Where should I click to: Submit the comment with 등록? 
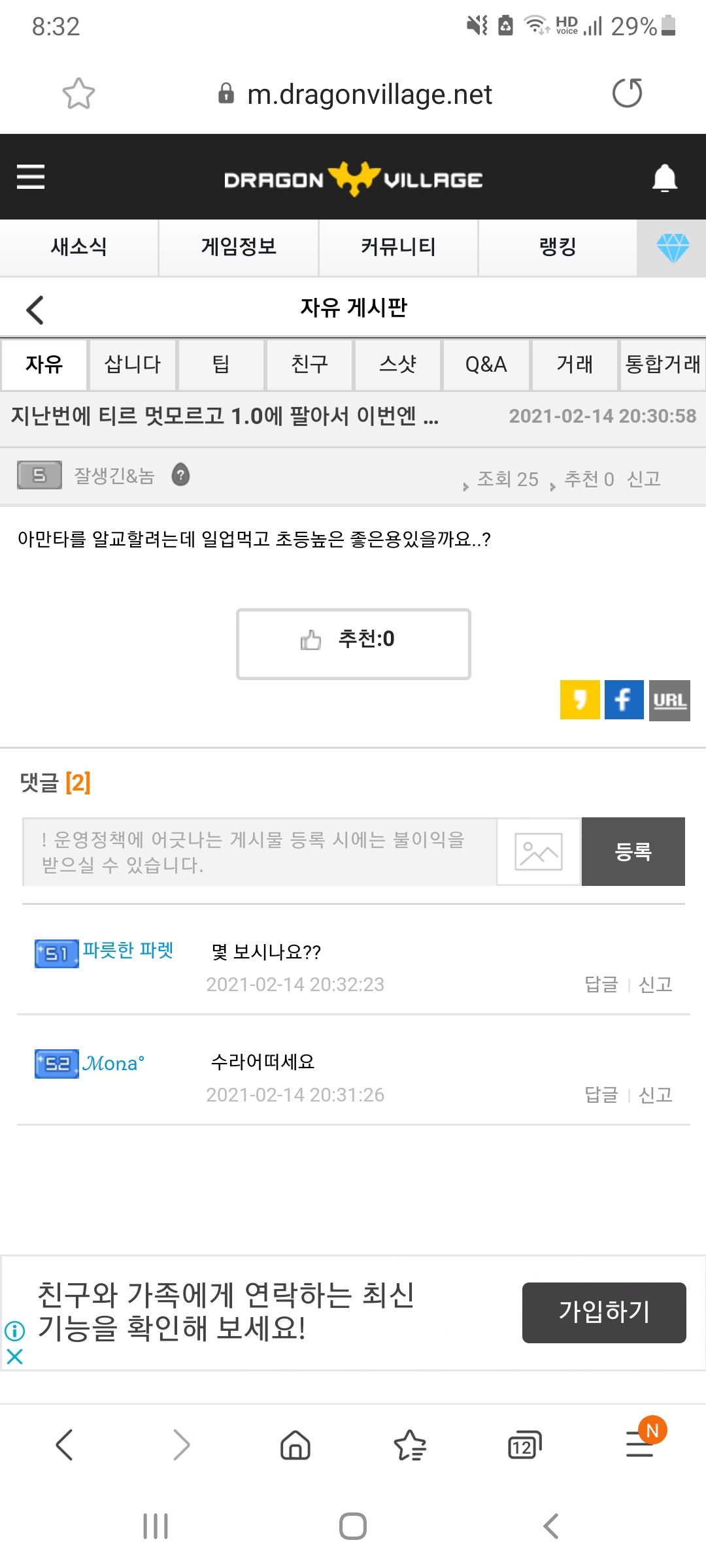[x=633, y=852]
